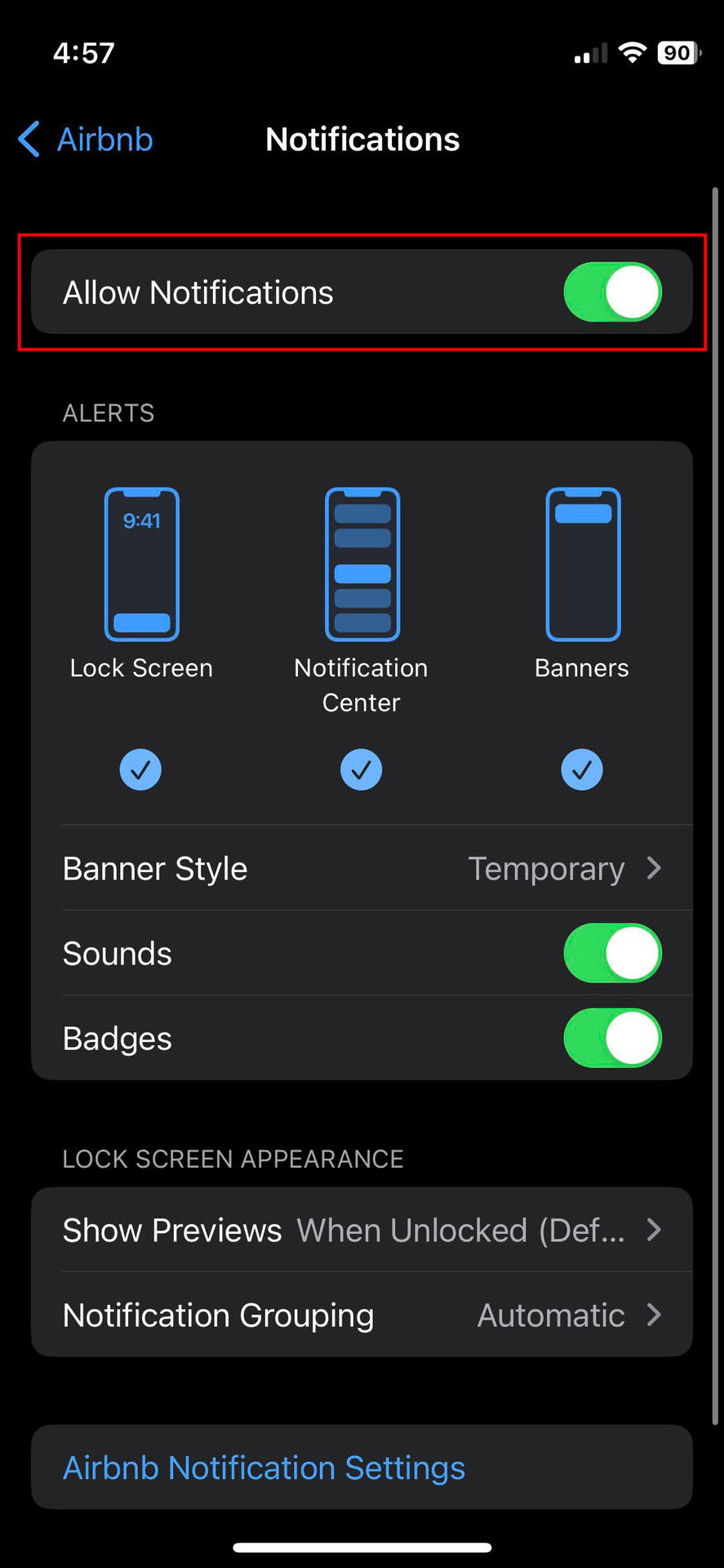Uncheck Notification Center alerts
This screenshot has width=724, height=1568.
[361, 769]
